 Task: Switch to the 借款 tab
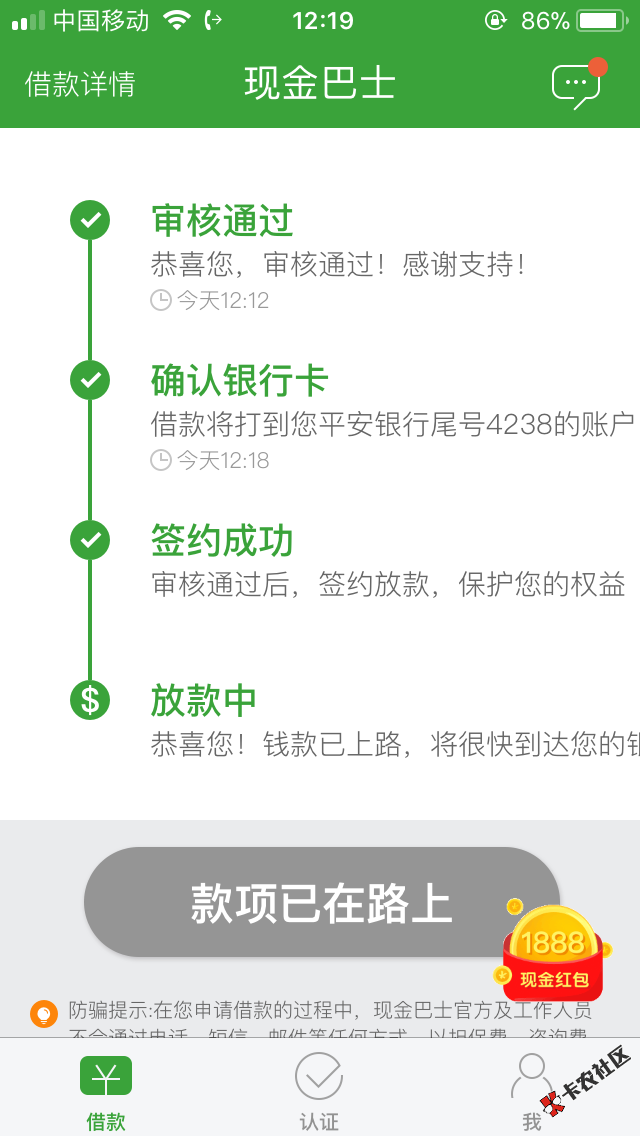point(106,1092)
